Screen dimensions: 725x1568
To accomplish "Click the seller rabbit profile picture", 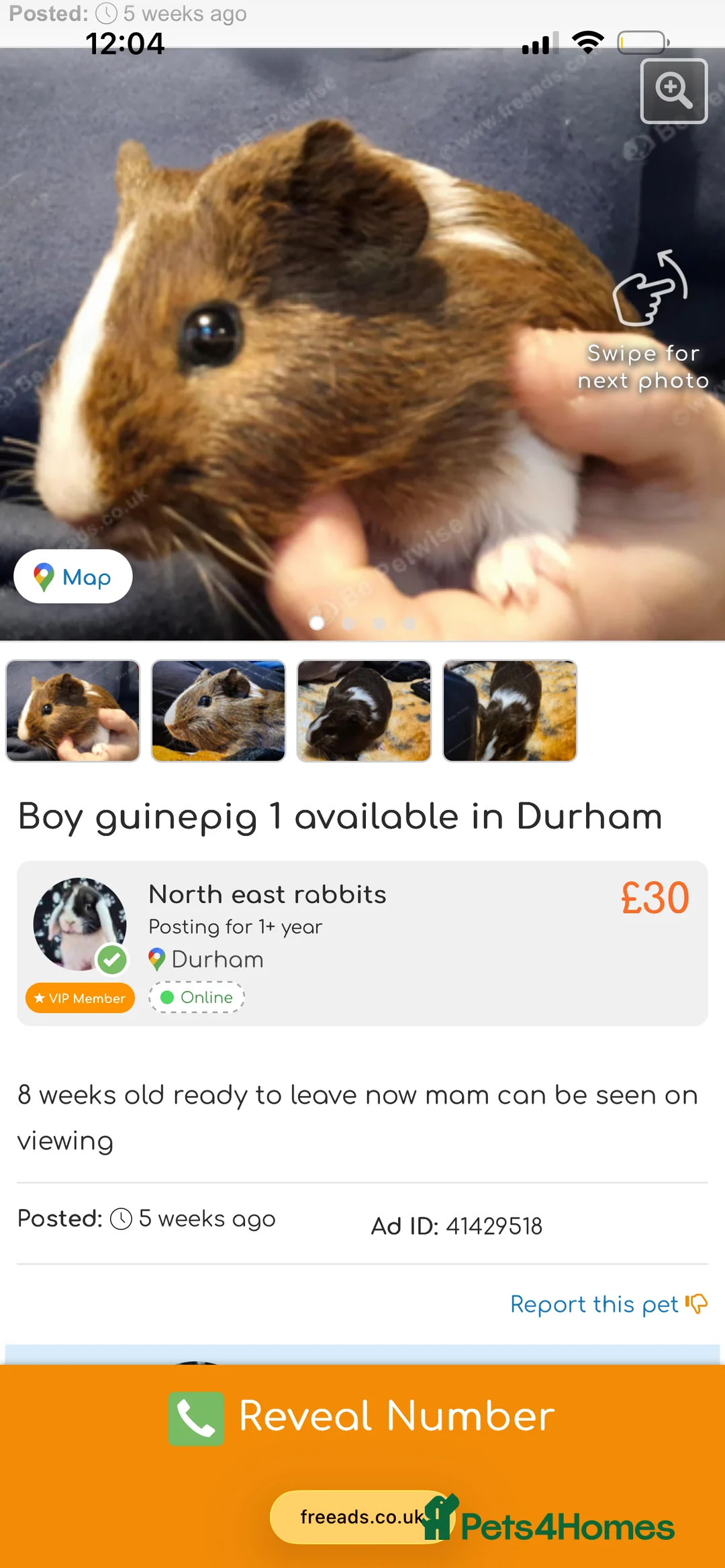I will coord(79,924).
